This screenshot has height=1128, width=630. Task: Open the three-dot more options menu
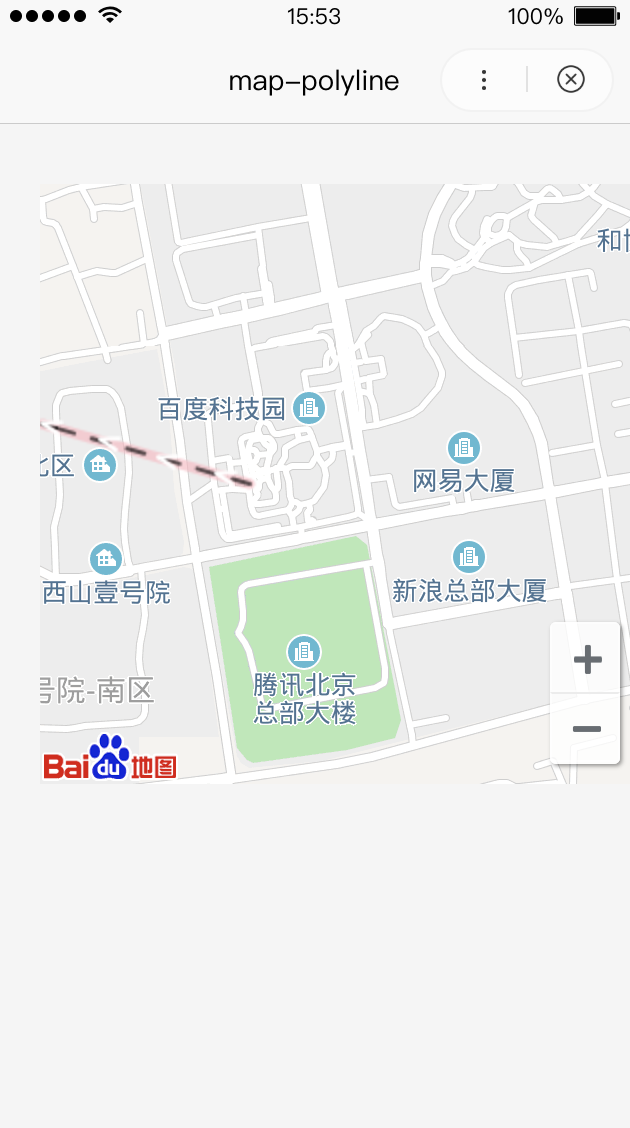point(484,80)
